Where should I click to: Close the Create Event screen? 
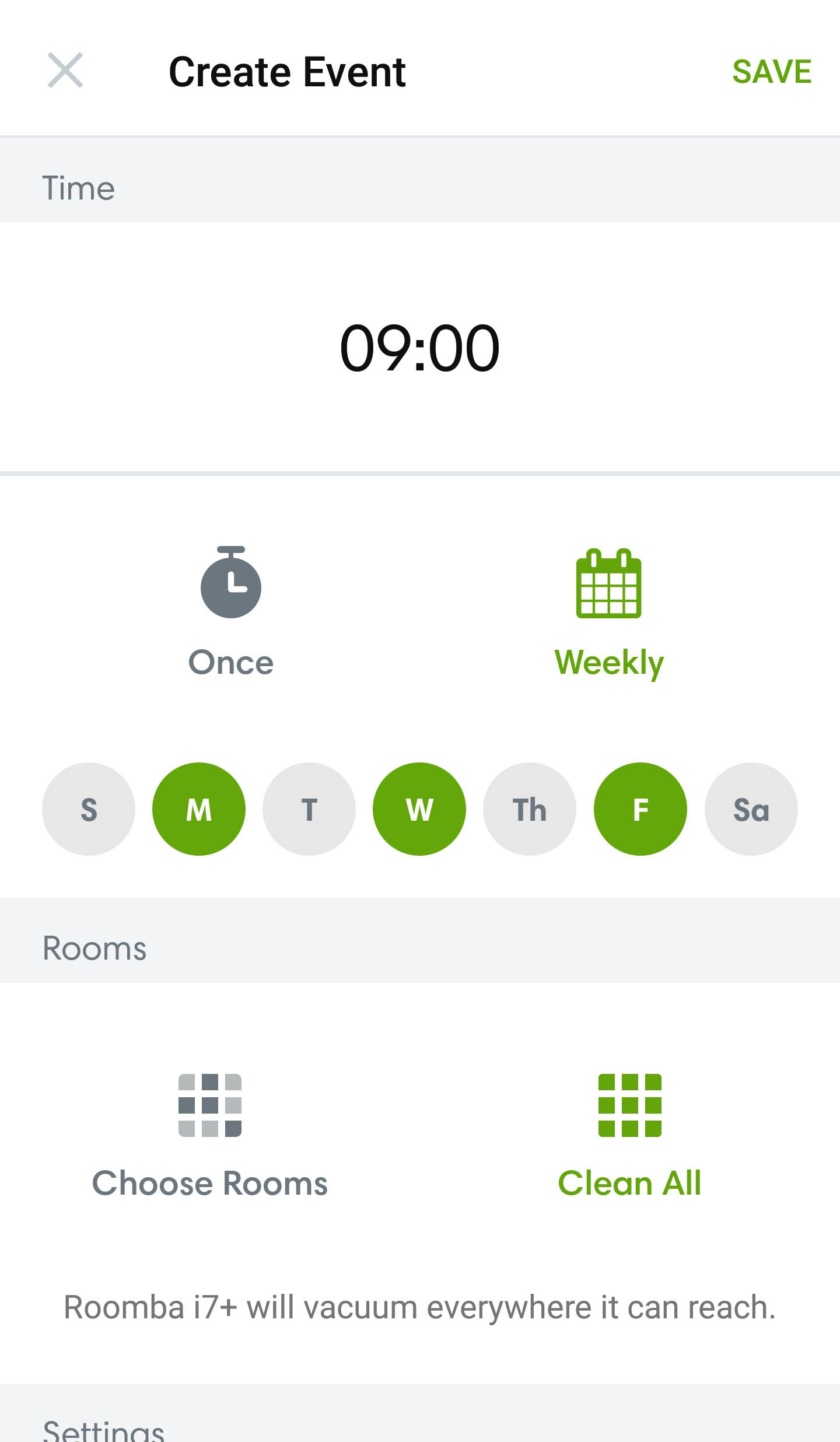(x=65, y=71)
